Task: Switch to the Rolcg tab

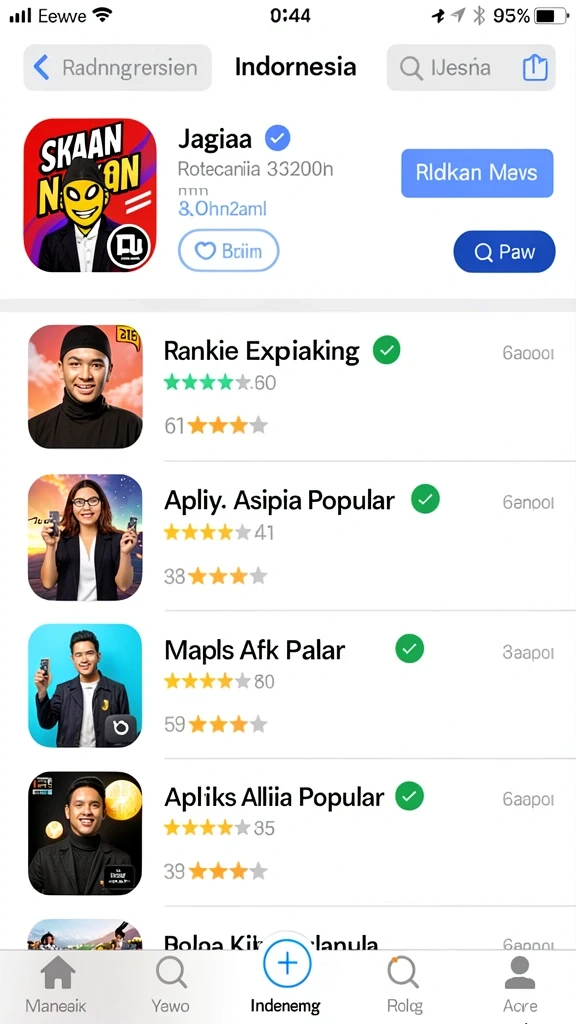Action: click(x=404, y=985)
